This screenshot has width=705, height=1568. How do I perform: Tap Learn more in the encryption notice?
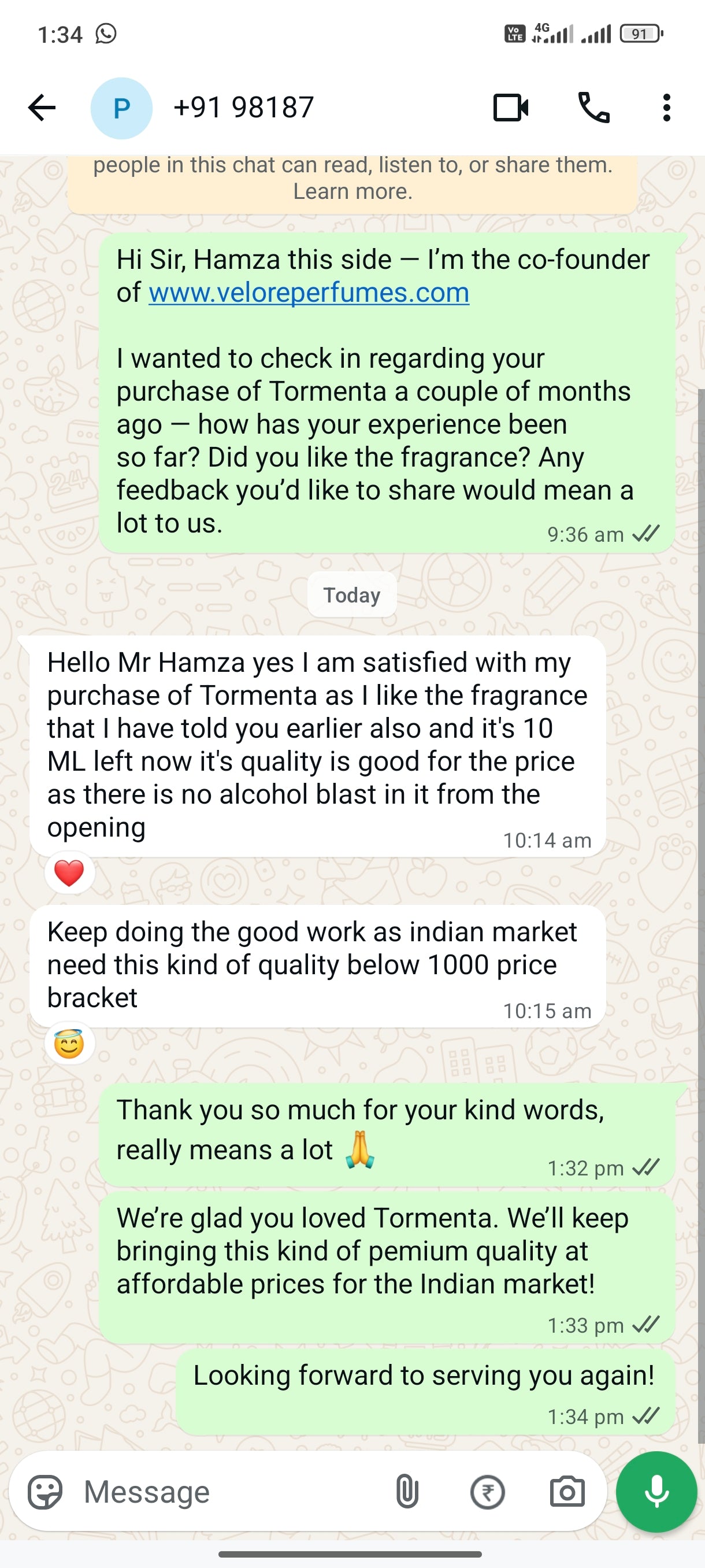tap(353, 192)
